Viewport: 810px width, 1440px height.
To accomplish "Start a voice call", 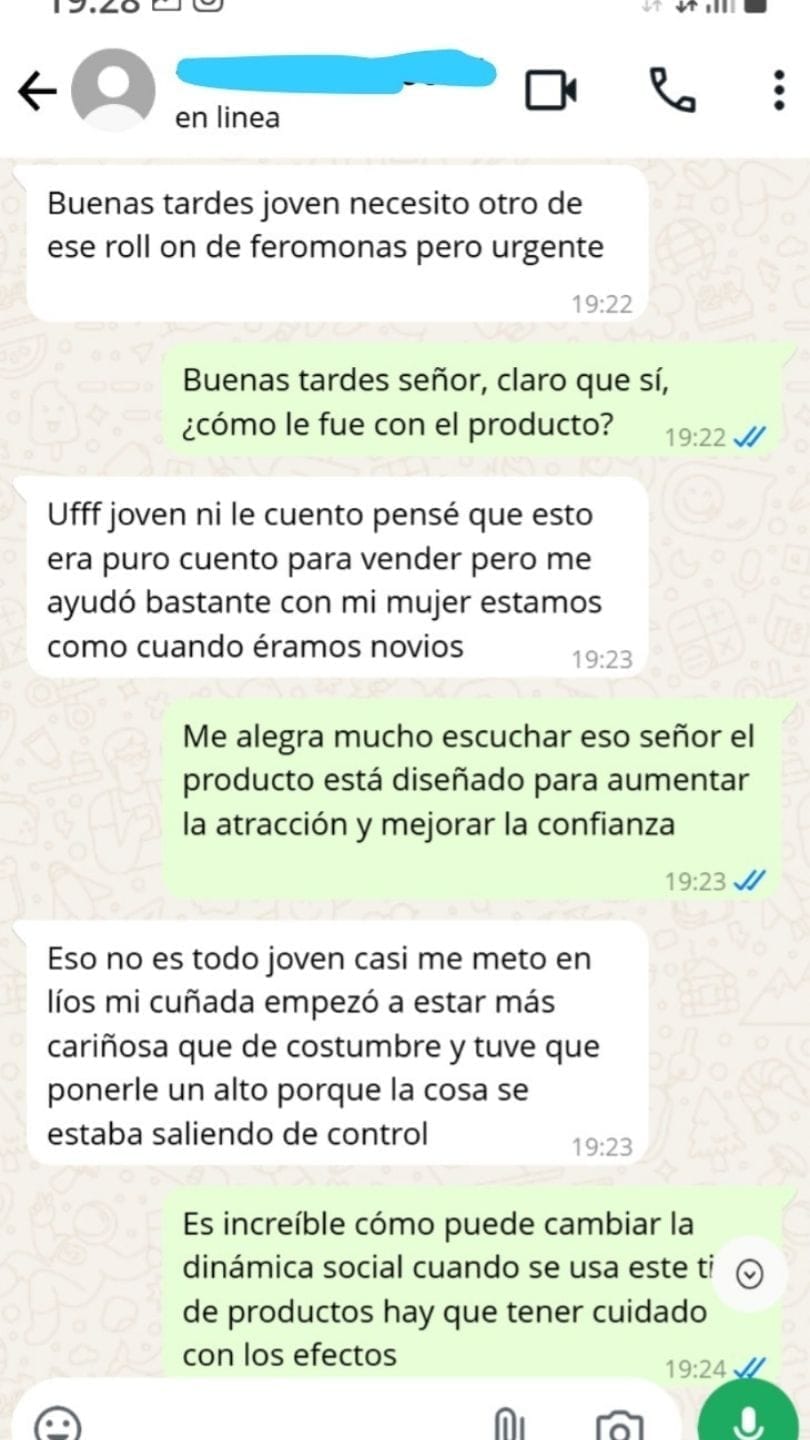I will 672,91.
